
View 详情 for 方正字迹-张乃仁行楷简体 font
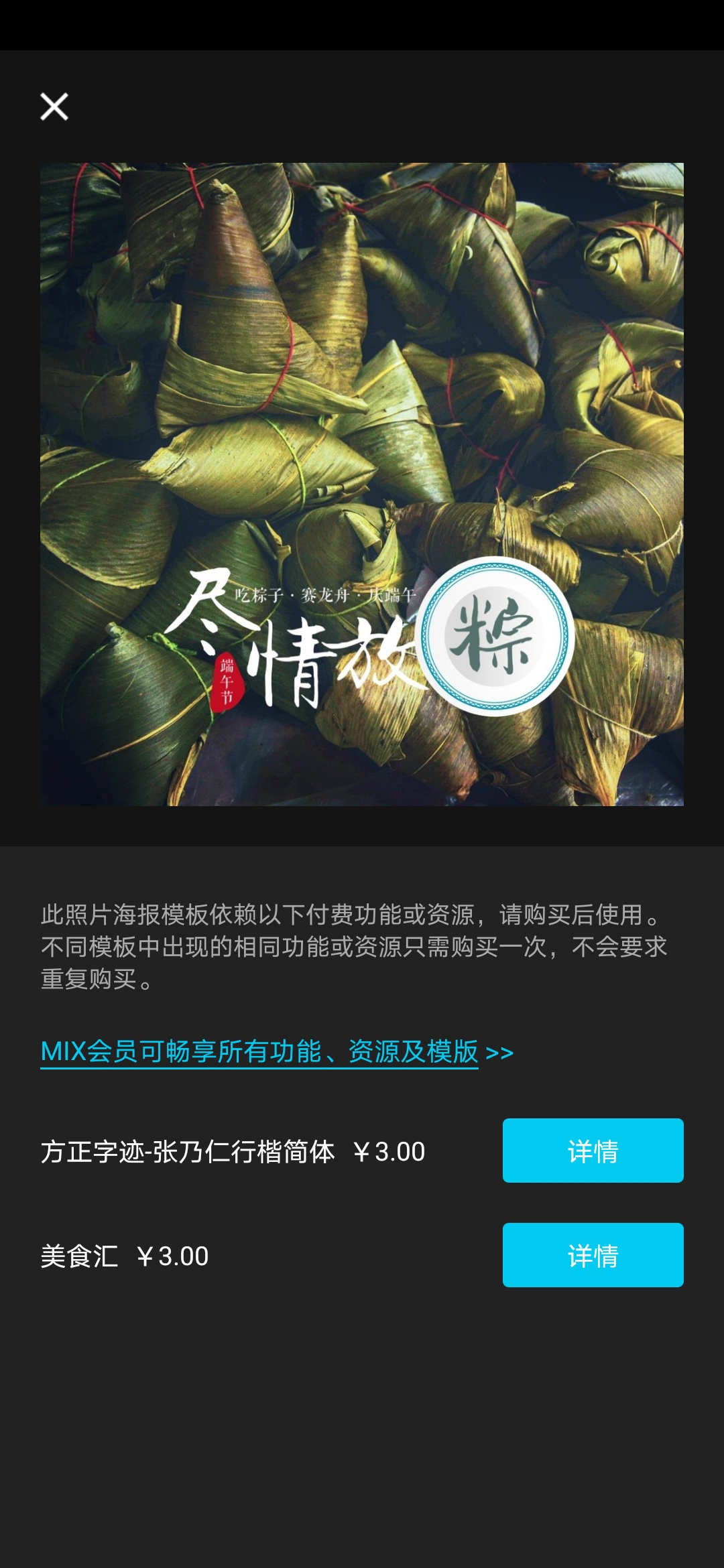(x=593, y=1151)
